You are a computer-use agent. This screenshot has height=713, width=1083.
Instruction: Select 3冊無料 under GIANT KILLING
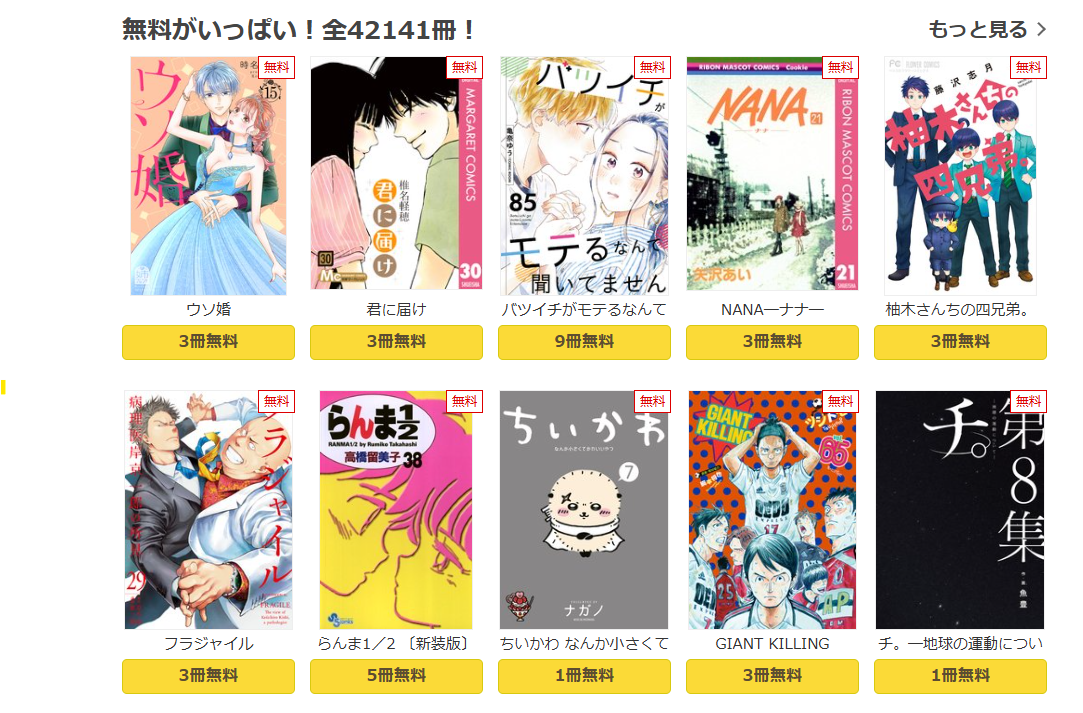(772, 676)
